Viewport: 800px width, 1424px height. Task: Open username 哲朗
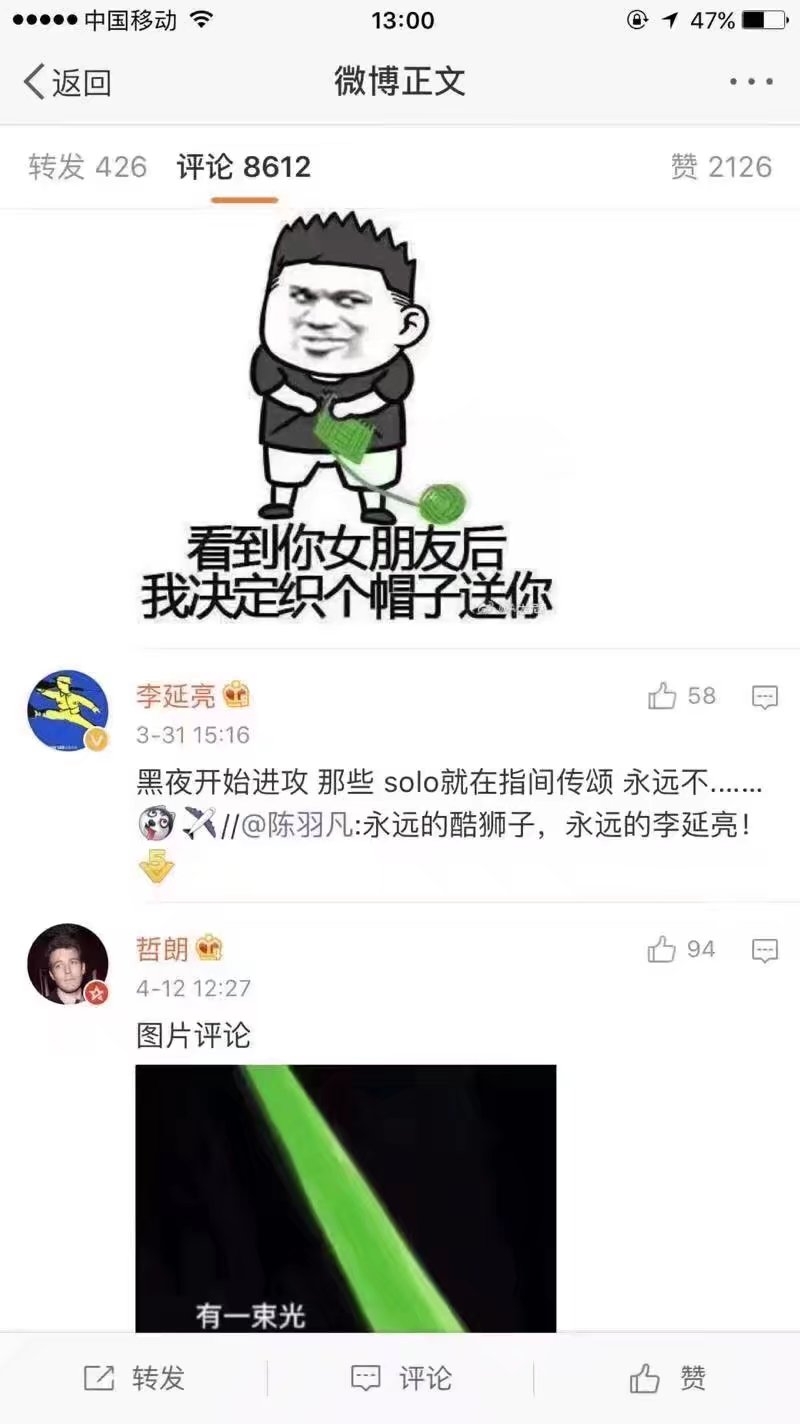[x=162, y=948]
